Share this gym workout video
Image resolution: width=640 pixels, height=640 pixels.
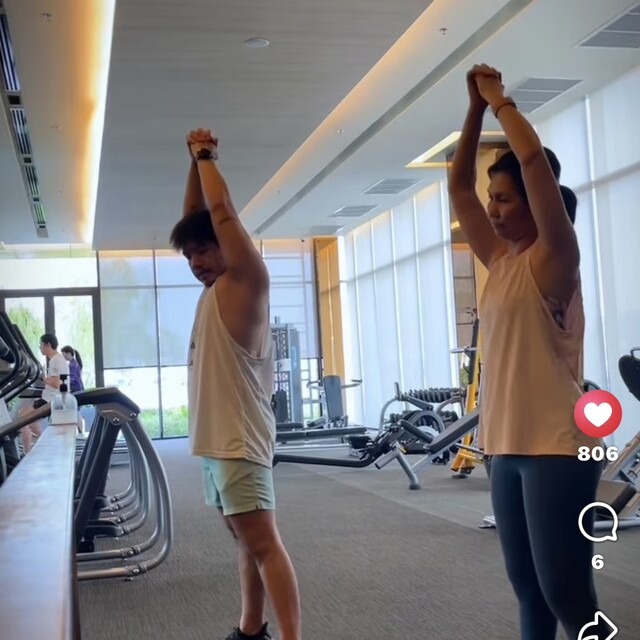tap(597, 625)
